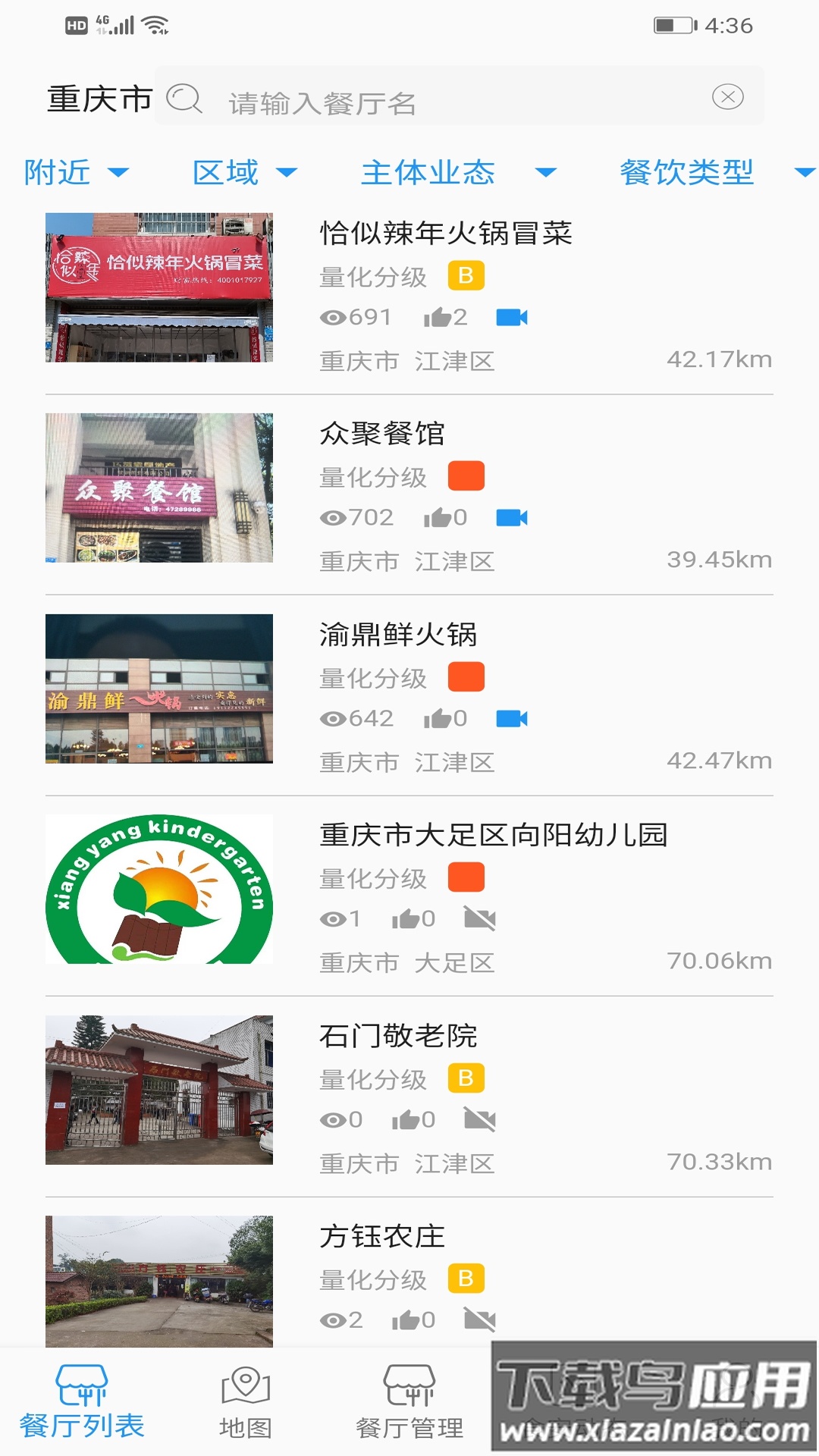Open the 众聚餐馆 storefront photo thumbnail
819x1456 pixels.
pos(158,488)
